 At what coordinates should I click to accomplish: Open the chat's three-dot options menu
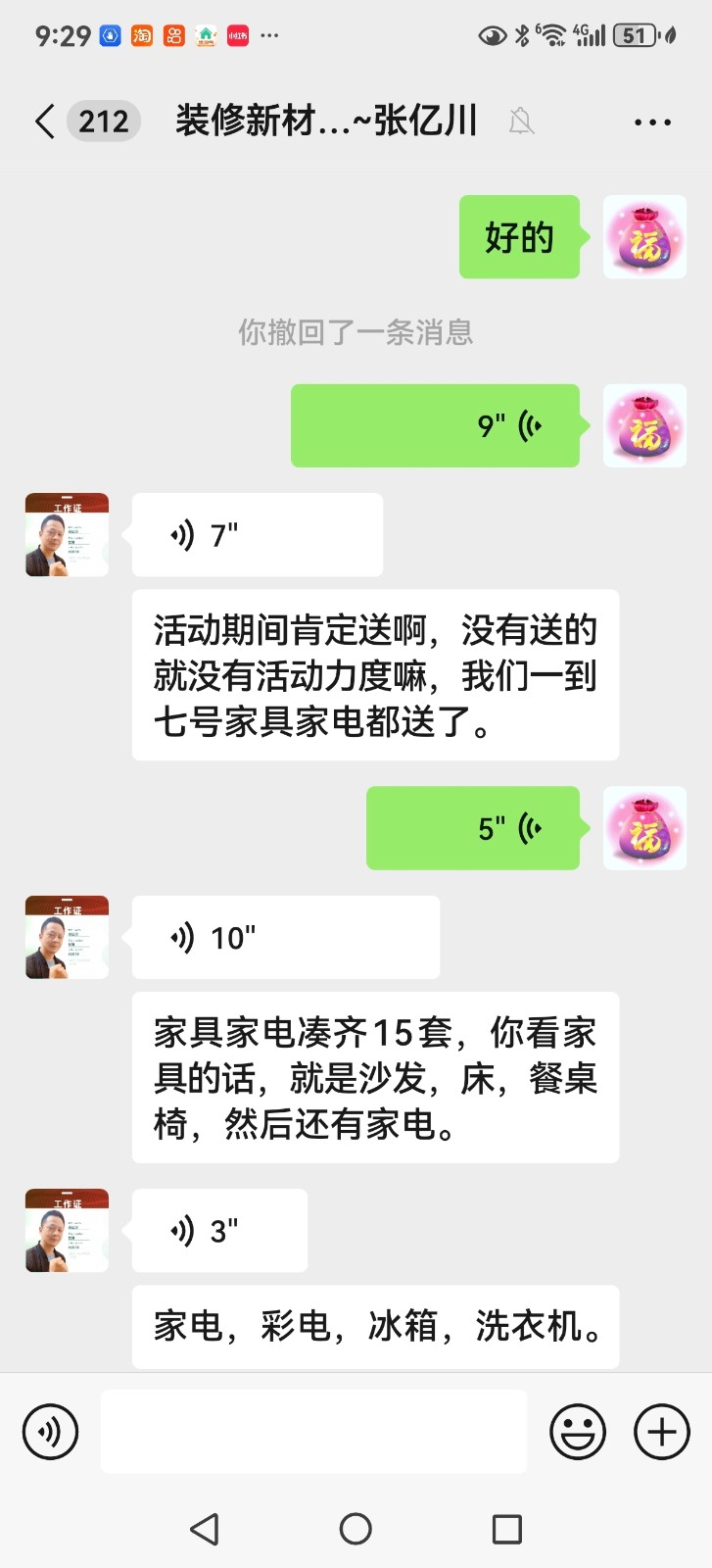click(652, 122)
